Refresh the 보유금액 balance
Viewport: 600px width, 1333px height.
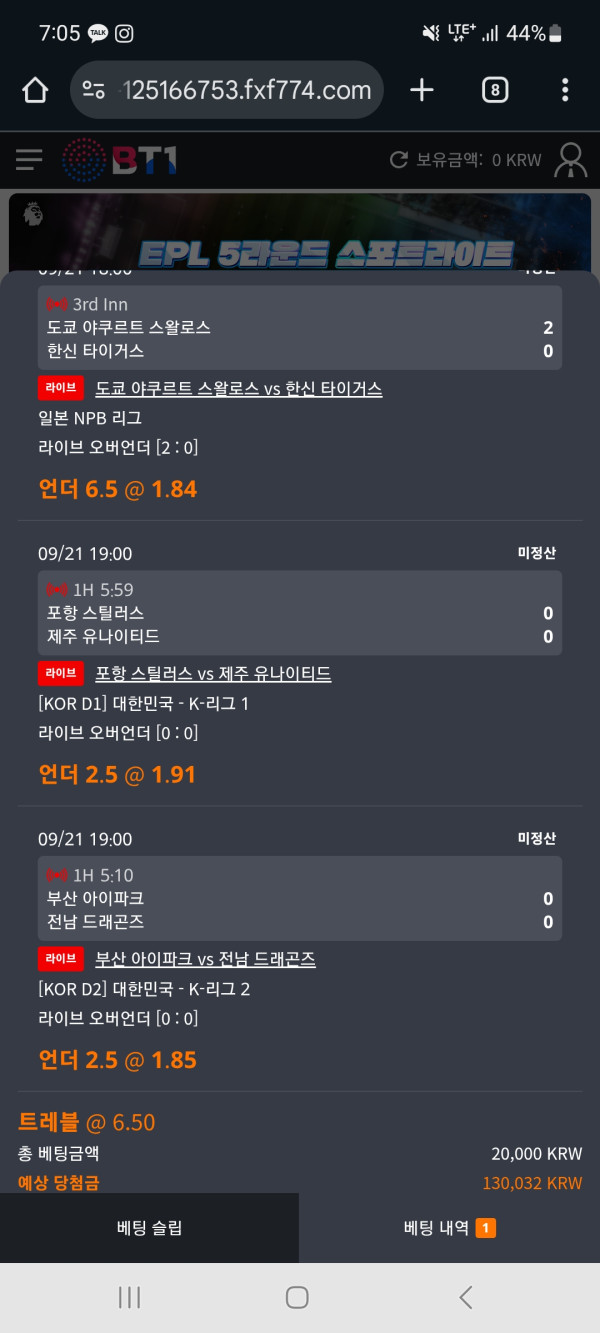click(399, 160)
